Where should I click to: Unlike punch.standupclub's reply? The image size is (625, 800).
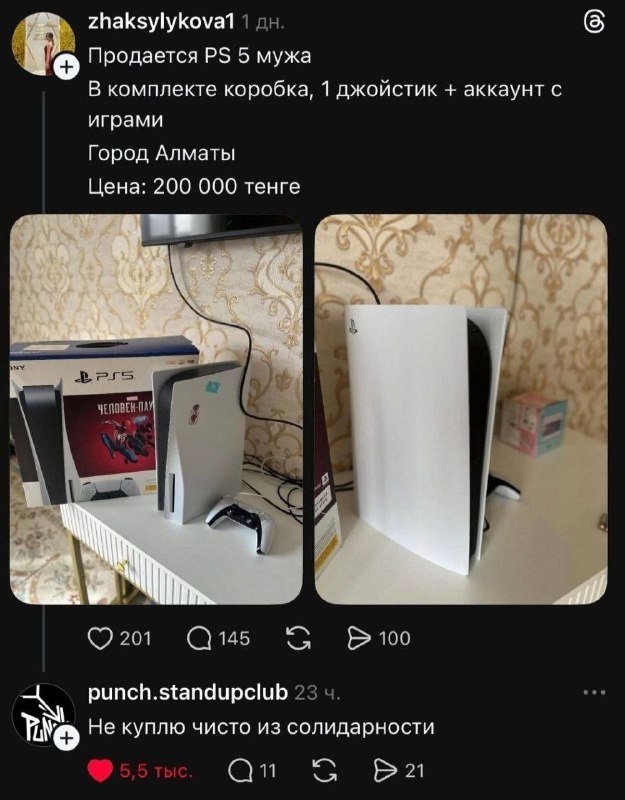pos(101,770)
